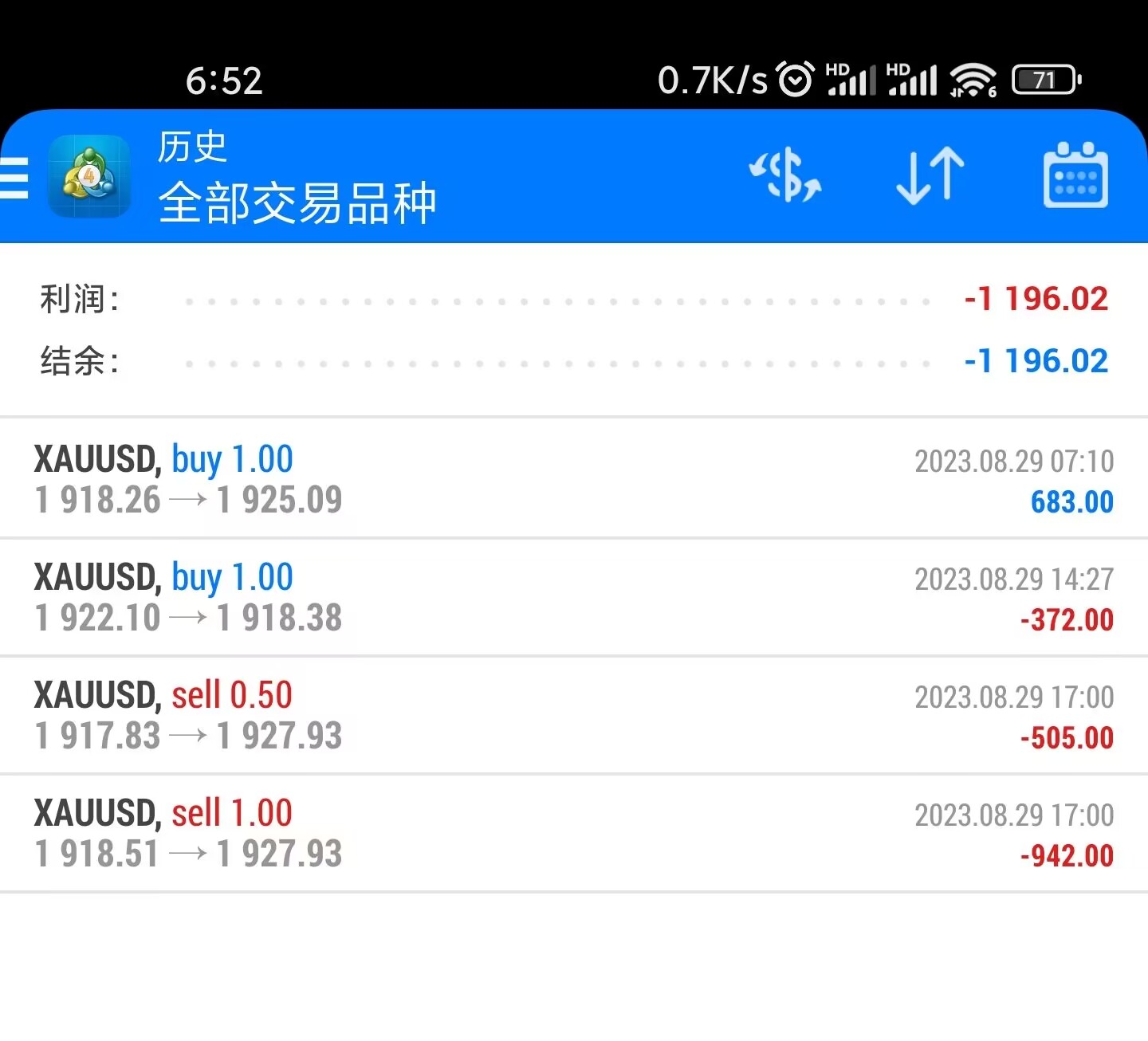View the XAUUSD sell 0.50 trade

coord(574,715)
